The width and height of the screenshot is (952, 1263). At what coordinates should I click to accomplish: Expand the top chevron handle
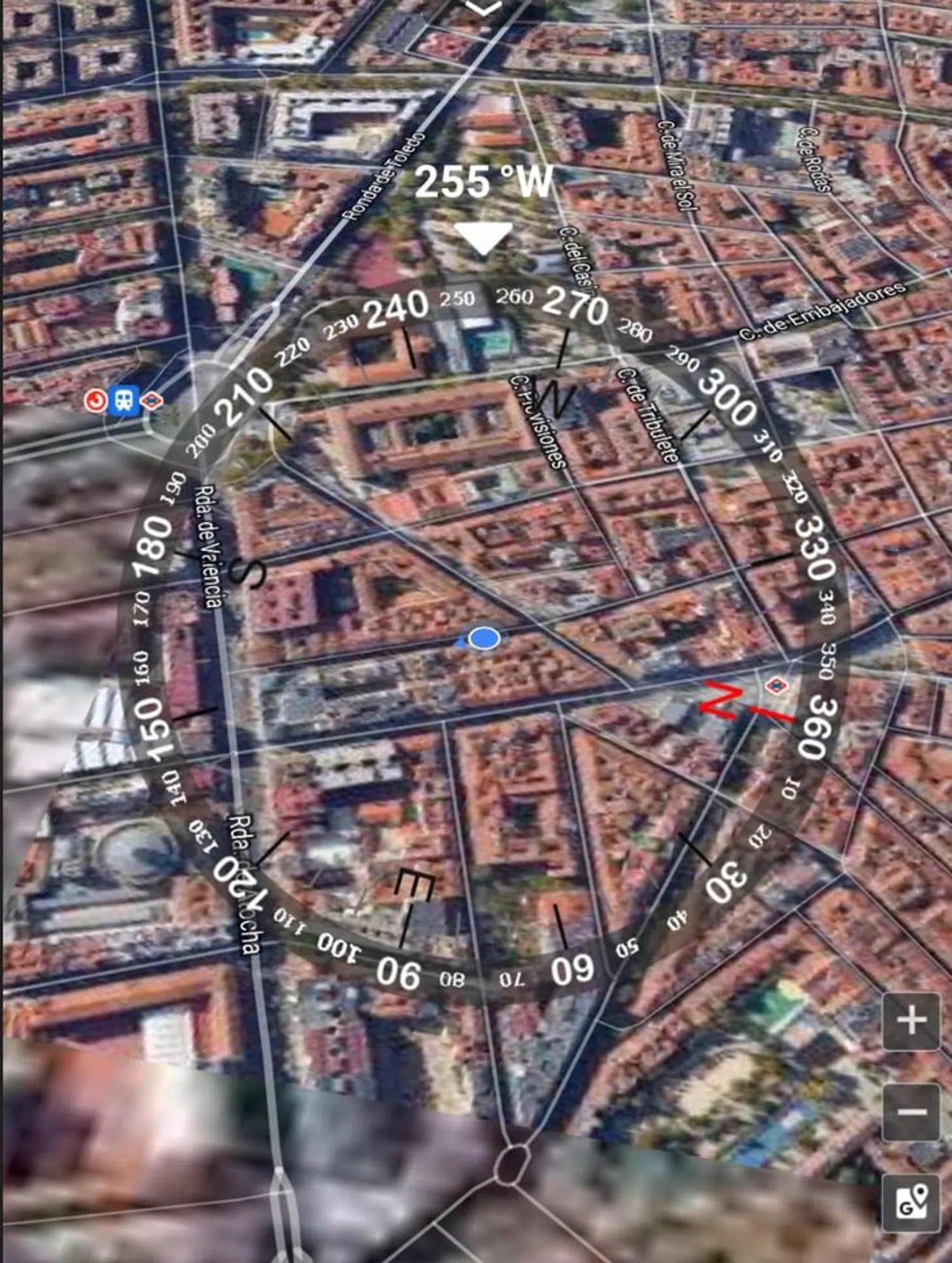pos(484,8)
